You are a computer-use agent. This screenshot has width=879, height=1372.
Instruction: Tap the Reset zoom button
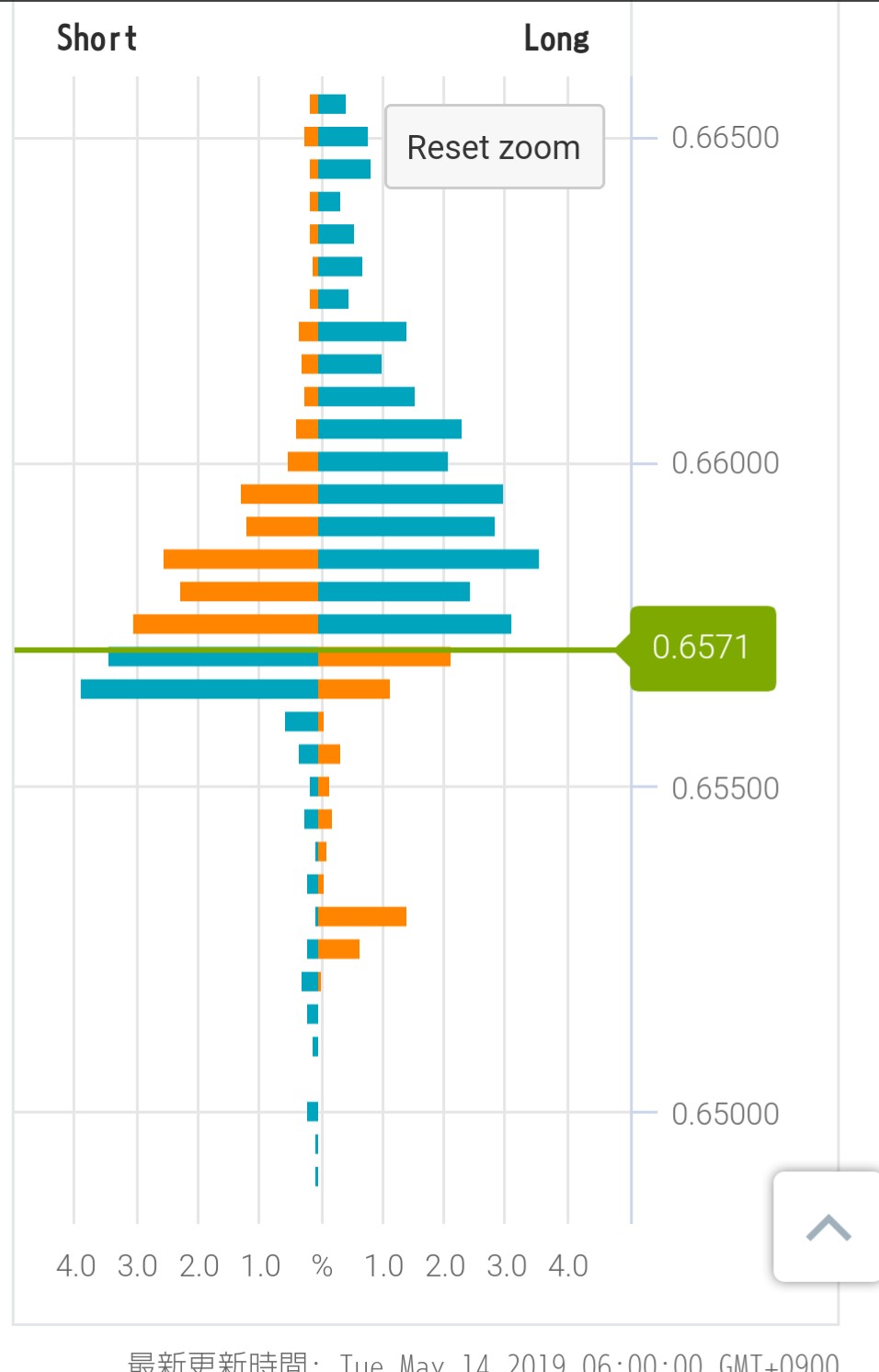494,147
